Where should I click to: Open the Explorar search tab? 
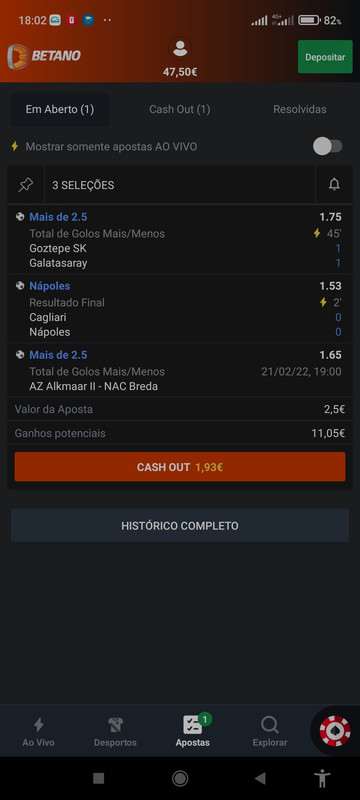tap(270, 732)
